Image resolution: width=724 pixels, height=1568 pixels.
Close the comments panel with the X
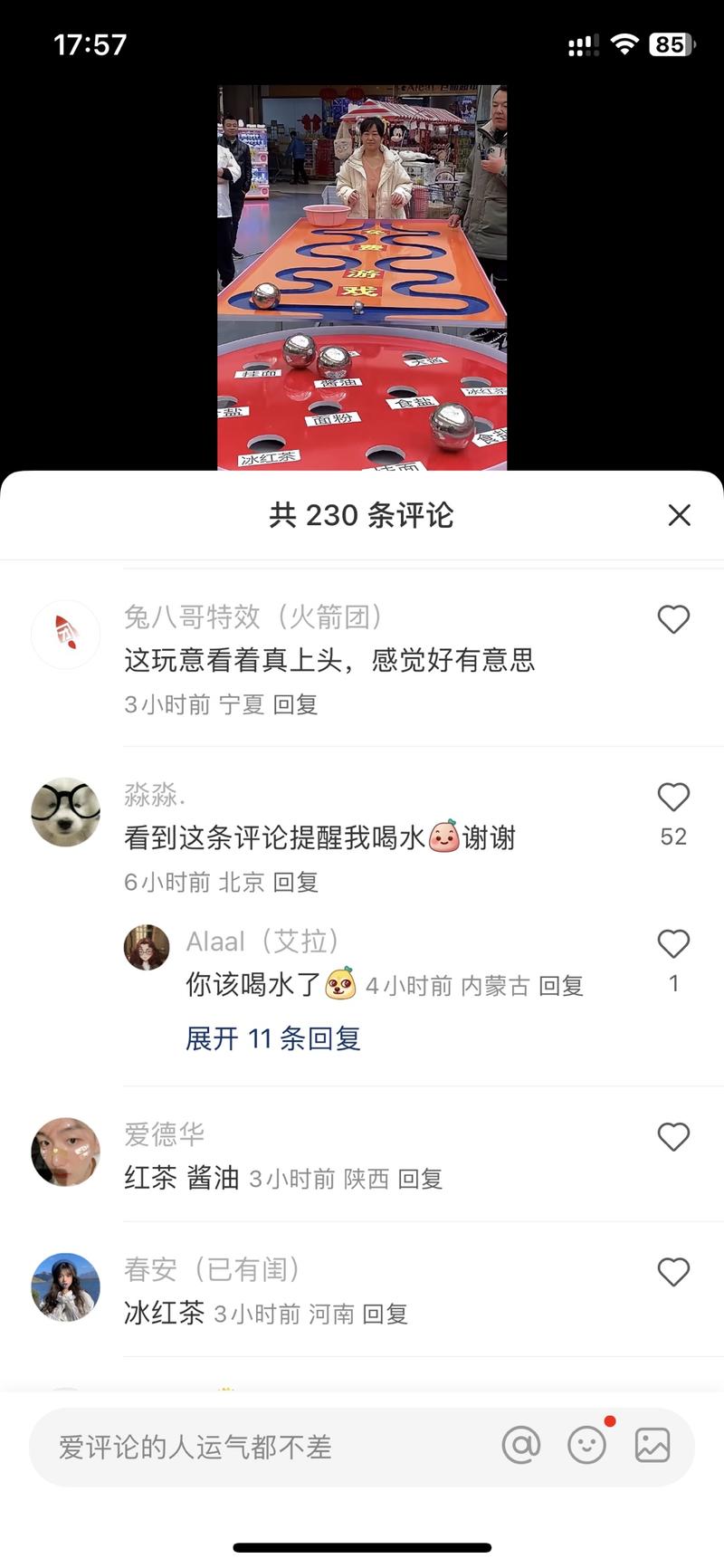679,514
